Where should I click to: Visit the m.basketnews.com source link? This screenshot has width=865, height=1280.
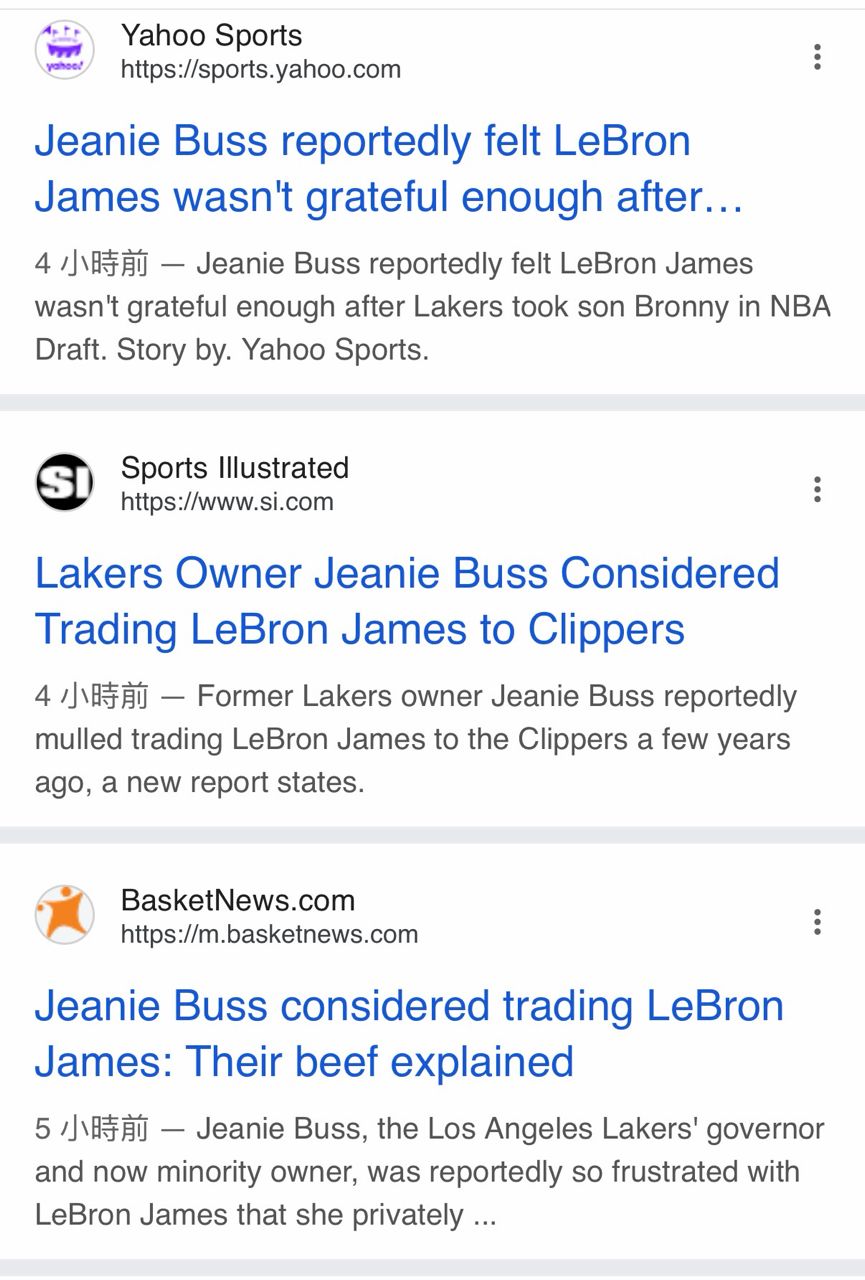tap(269, 935)
